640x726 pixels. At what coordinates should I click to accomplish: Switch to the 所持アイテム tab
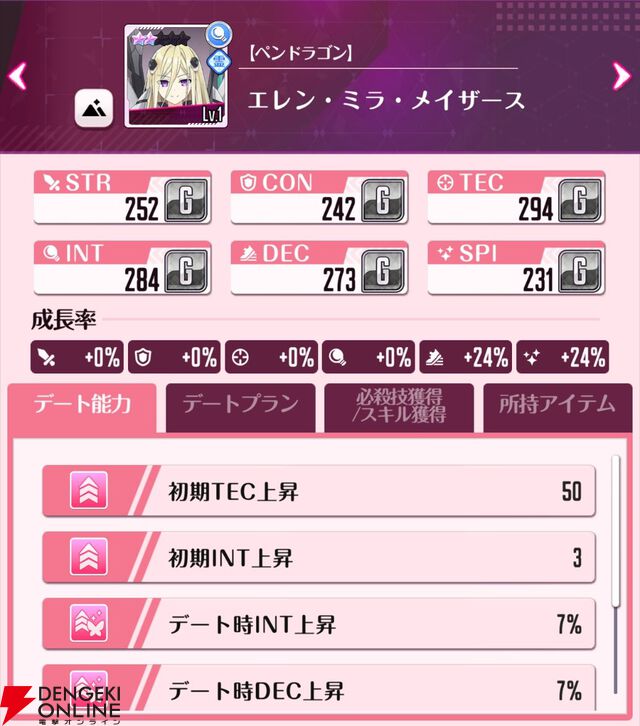point(556,405)
